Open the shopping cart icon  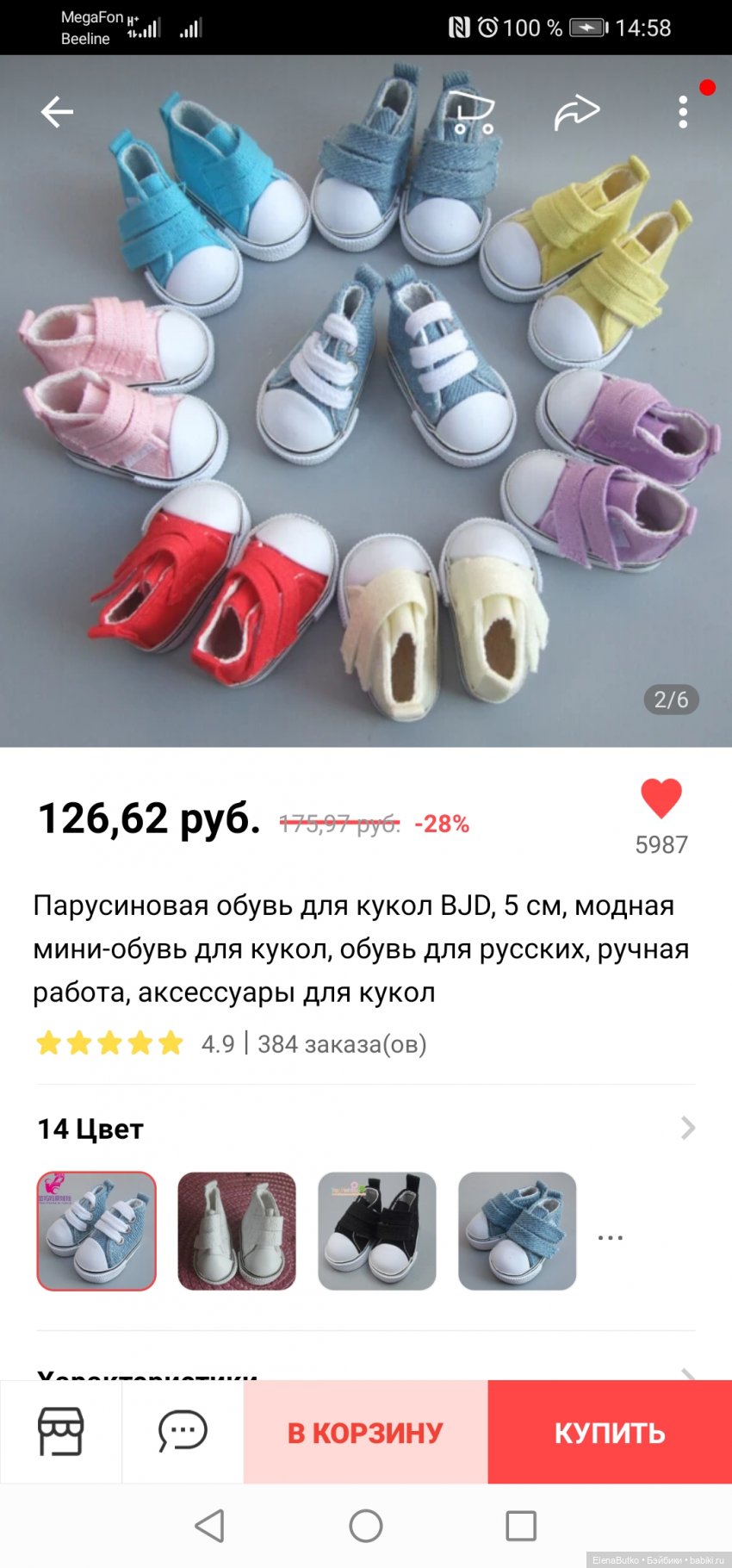(x=473, y=112)
